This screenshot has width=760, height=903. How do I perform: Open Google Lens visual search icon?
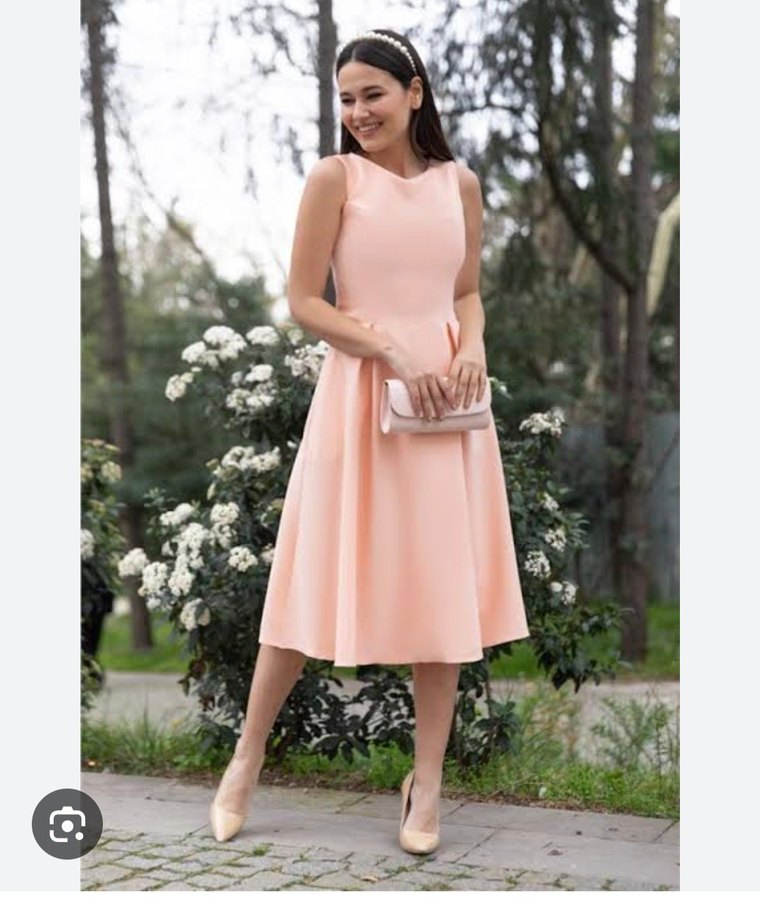(67, 824)
